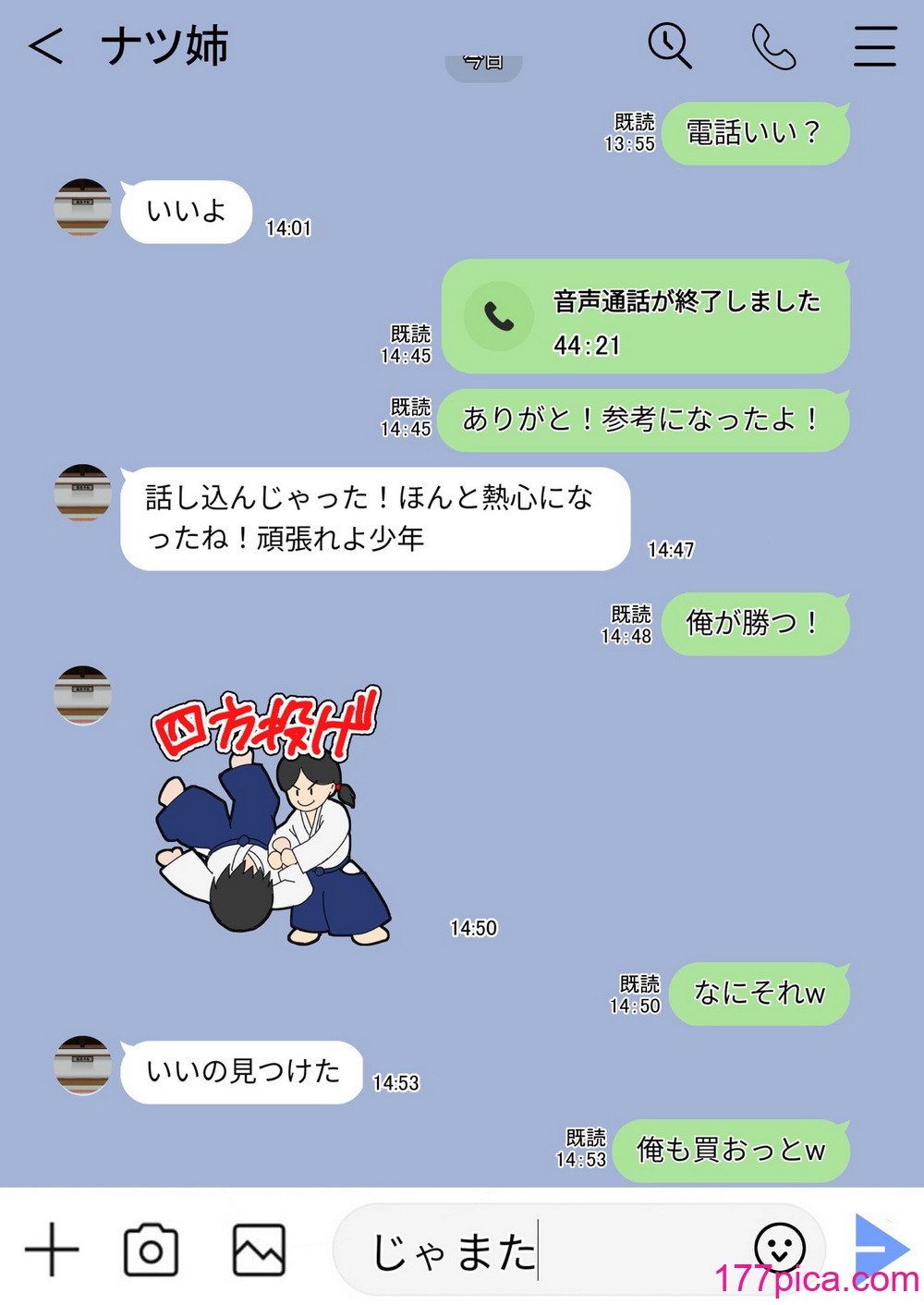
Task: Open the chat hamburger menu
Action: (x=874, y=45)
